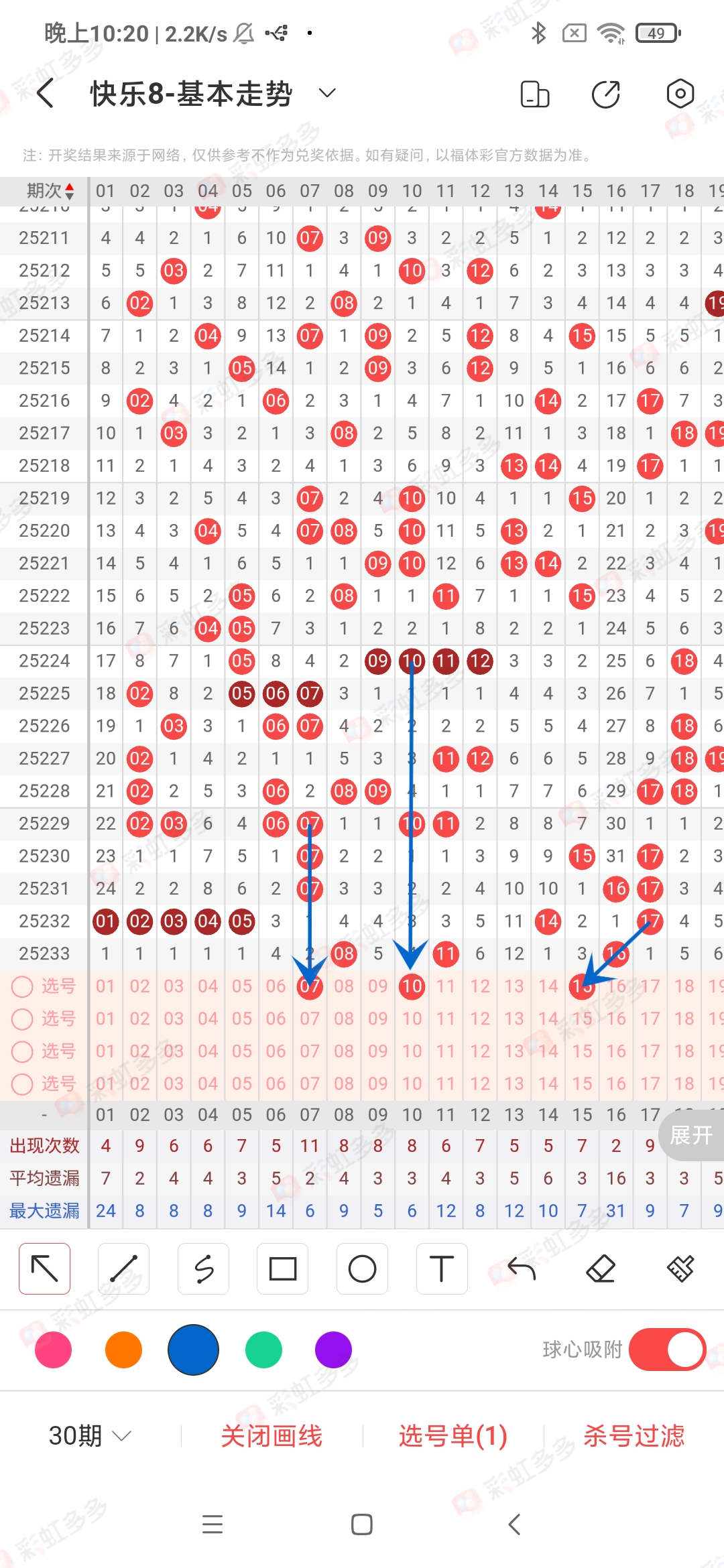Turn off the 球心吸附 switch
Screen dimensions: 724x1568
pyautogui.click(x=667, y=1350)
